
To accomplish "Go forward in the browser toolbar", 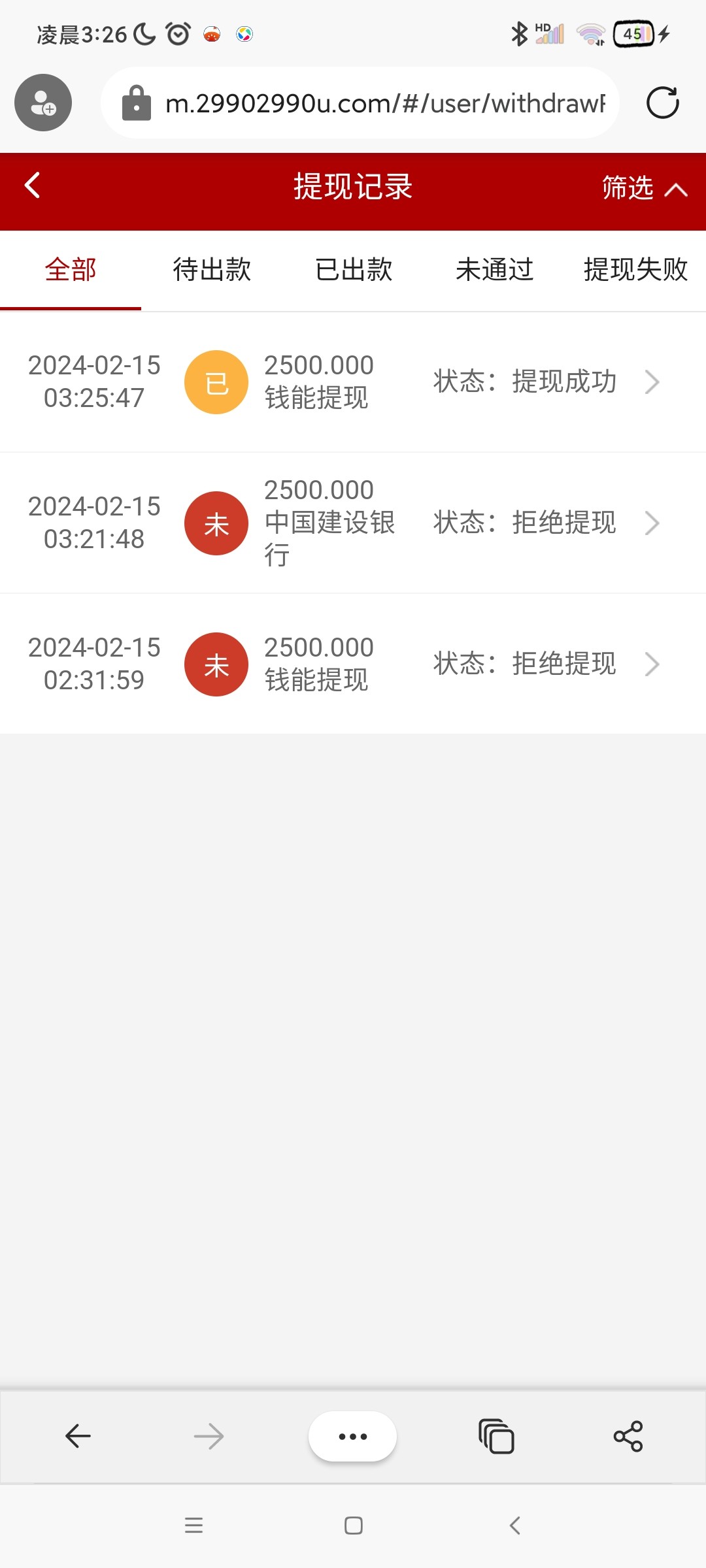I will (209, 1436).
